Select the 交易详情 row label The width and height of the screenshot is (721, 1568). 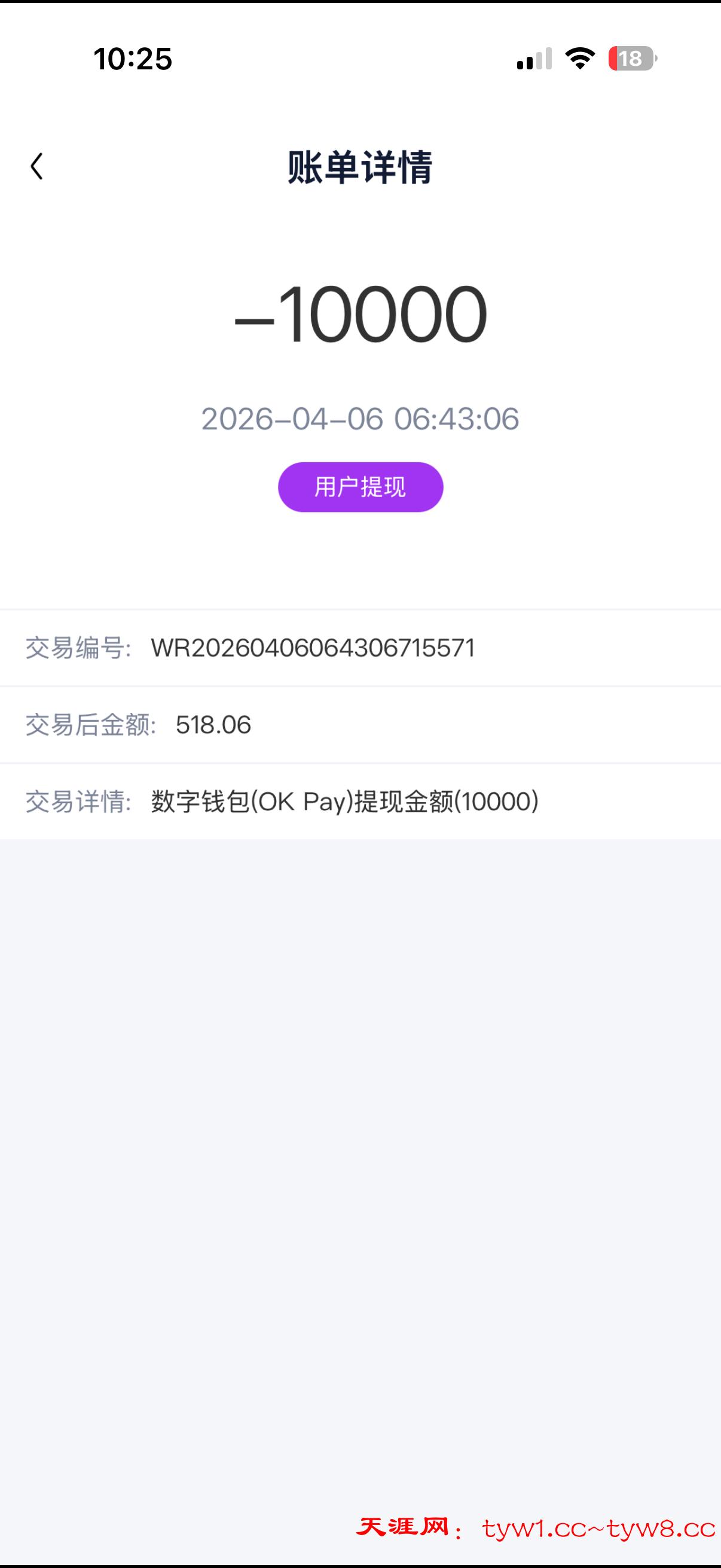pyautogui.click(x=79, y=803)
